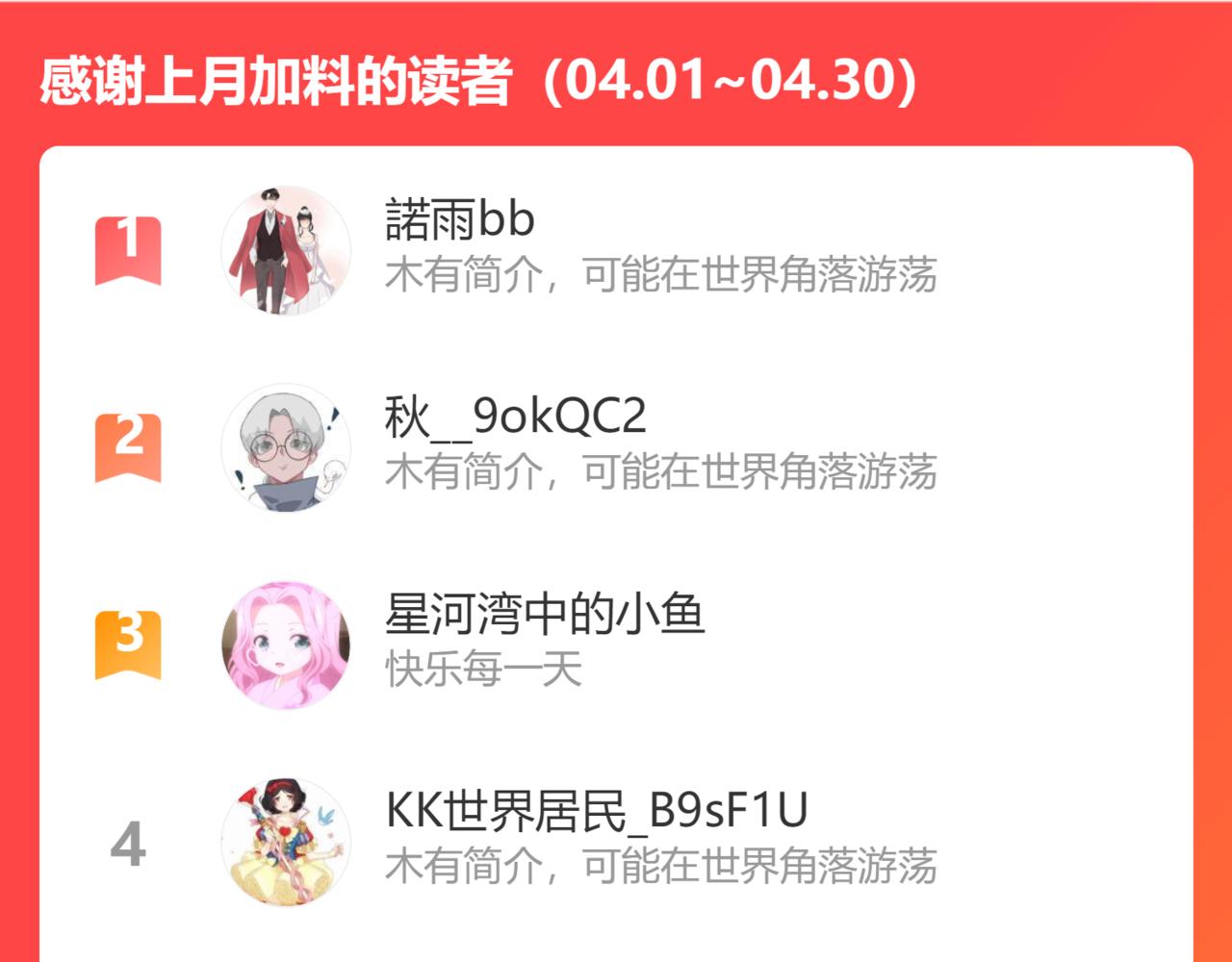Open KK世界居民_B9sF1U's user page

616,842
